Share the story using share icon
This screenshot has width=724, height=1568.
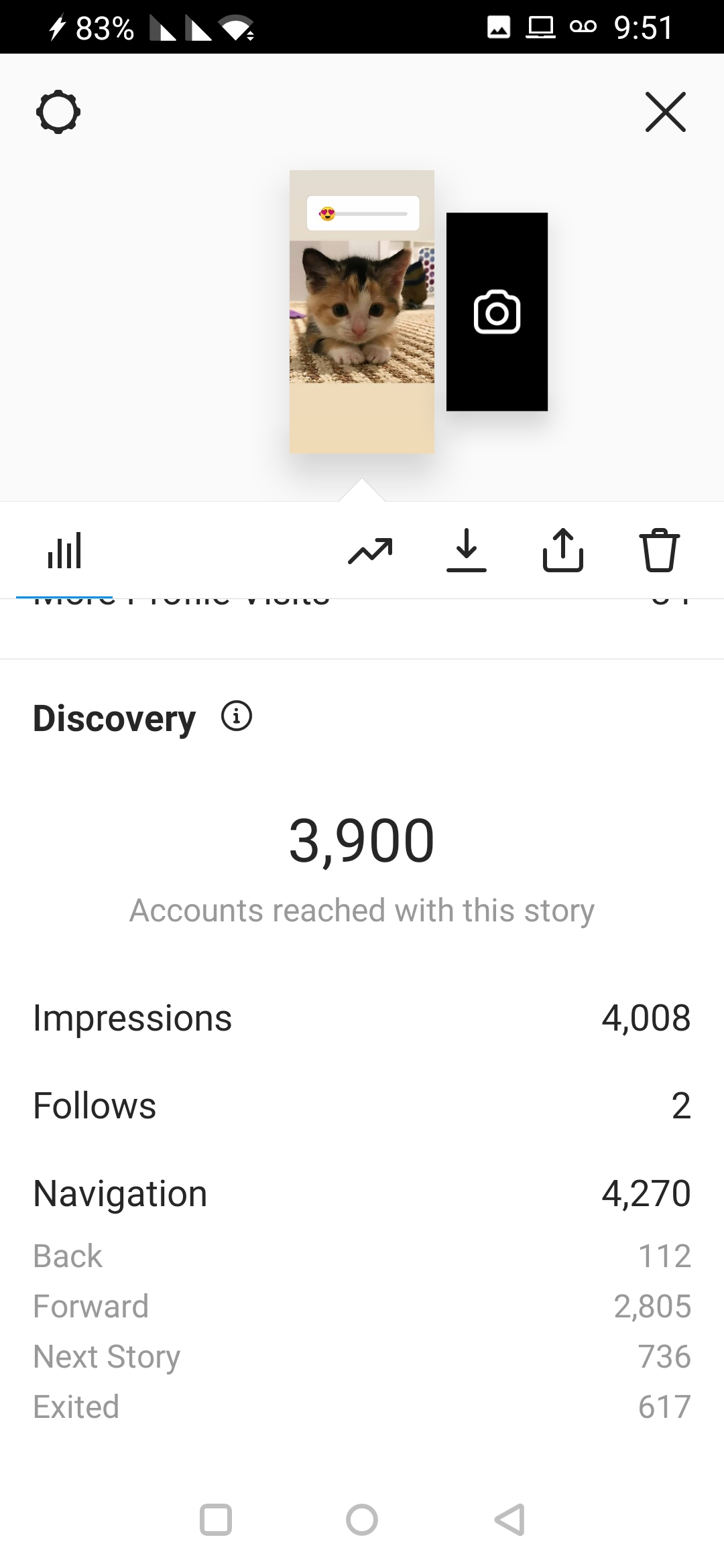click(563, 550)
